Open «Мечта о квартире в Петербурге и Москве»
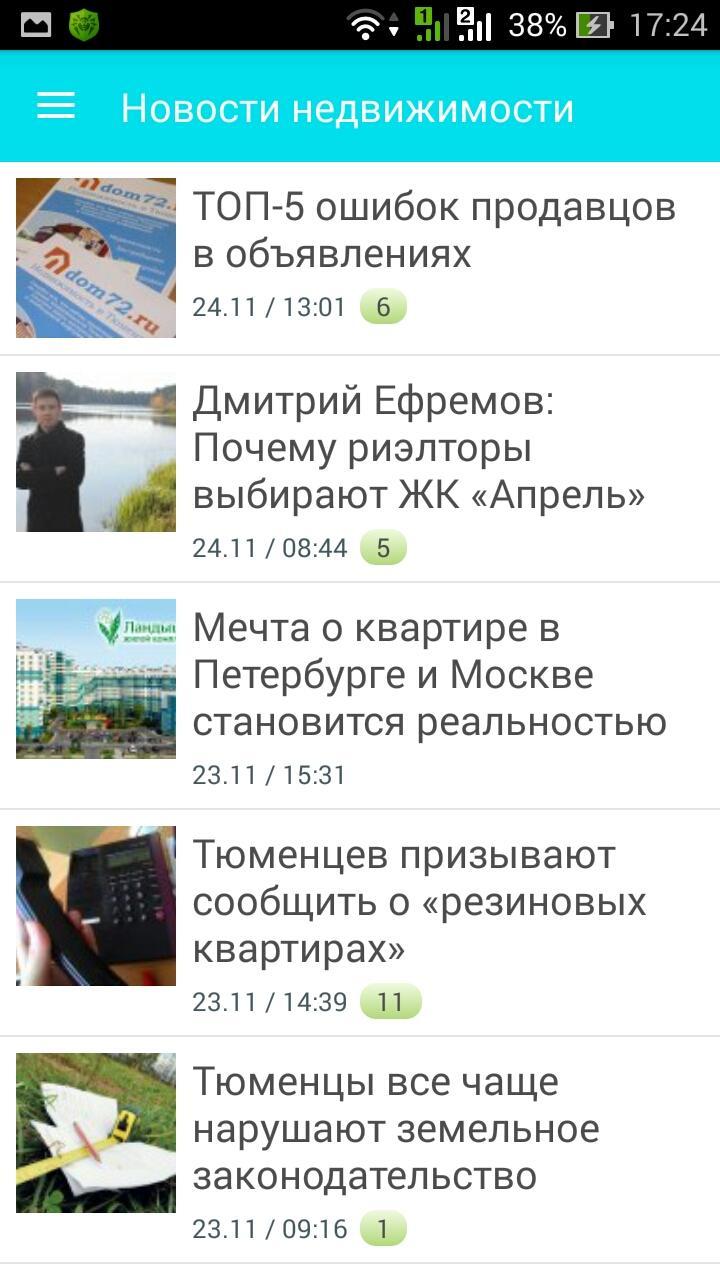This screenshot has height=1280, width=720. 428,675
